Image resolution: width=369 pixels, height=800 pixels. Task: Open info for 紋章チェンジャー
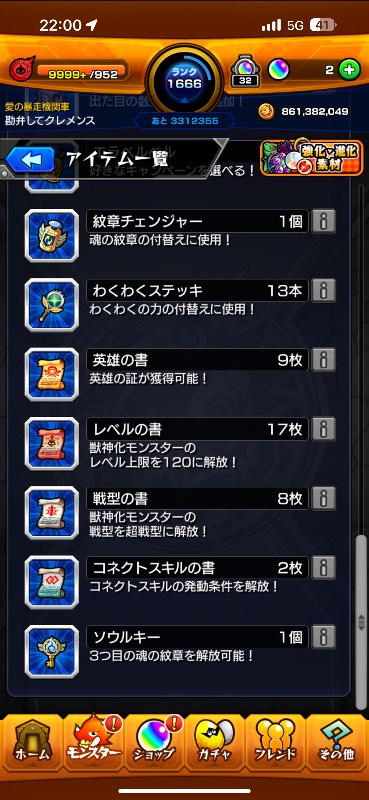324,221
